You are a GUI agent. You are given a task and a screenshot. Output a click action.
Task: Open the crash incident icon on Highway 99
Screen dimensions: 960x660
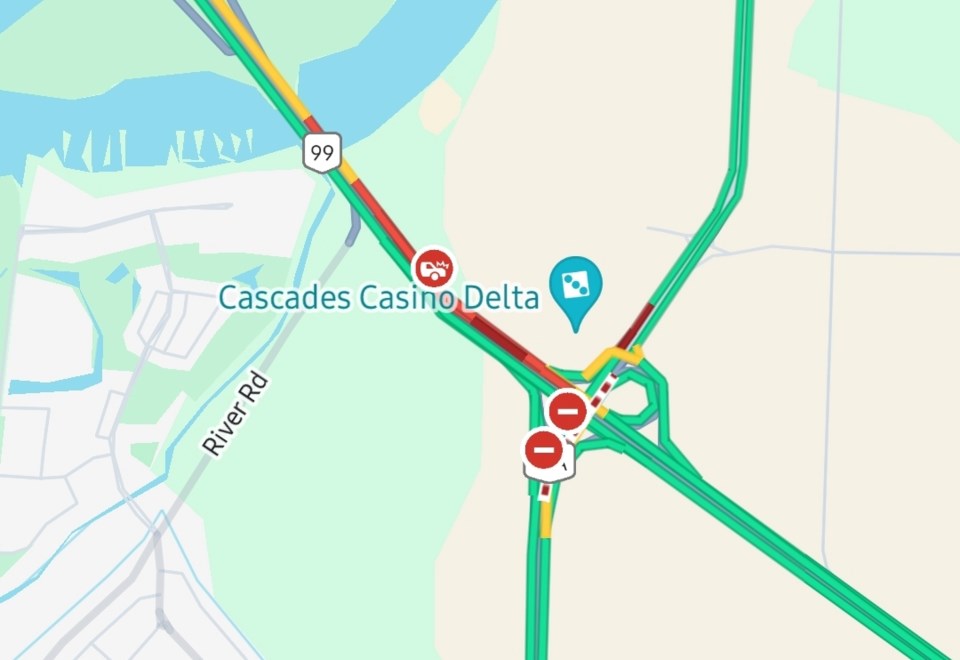(x=434, y=268)
